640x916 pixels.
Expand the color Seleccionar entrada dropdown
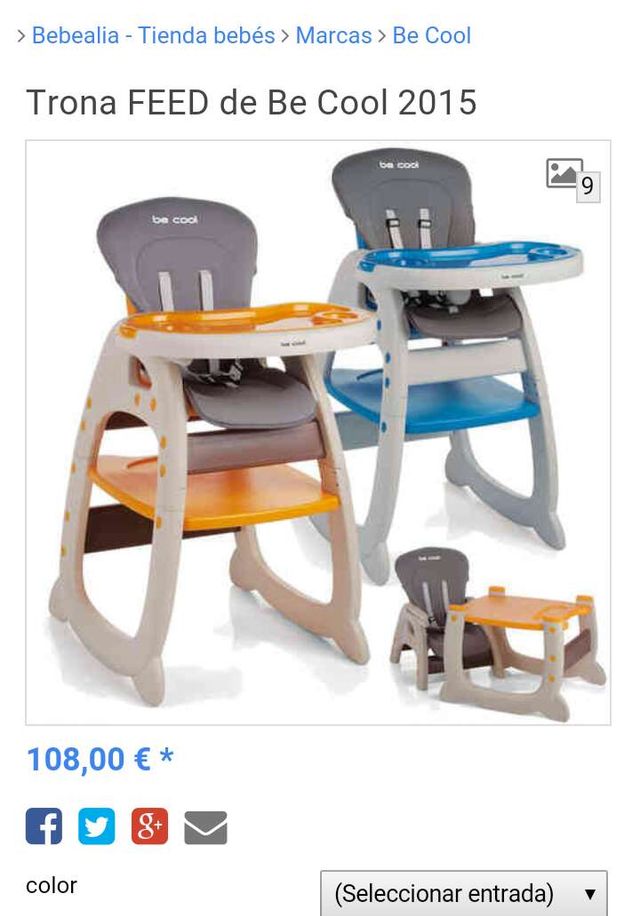click(463, 893)
